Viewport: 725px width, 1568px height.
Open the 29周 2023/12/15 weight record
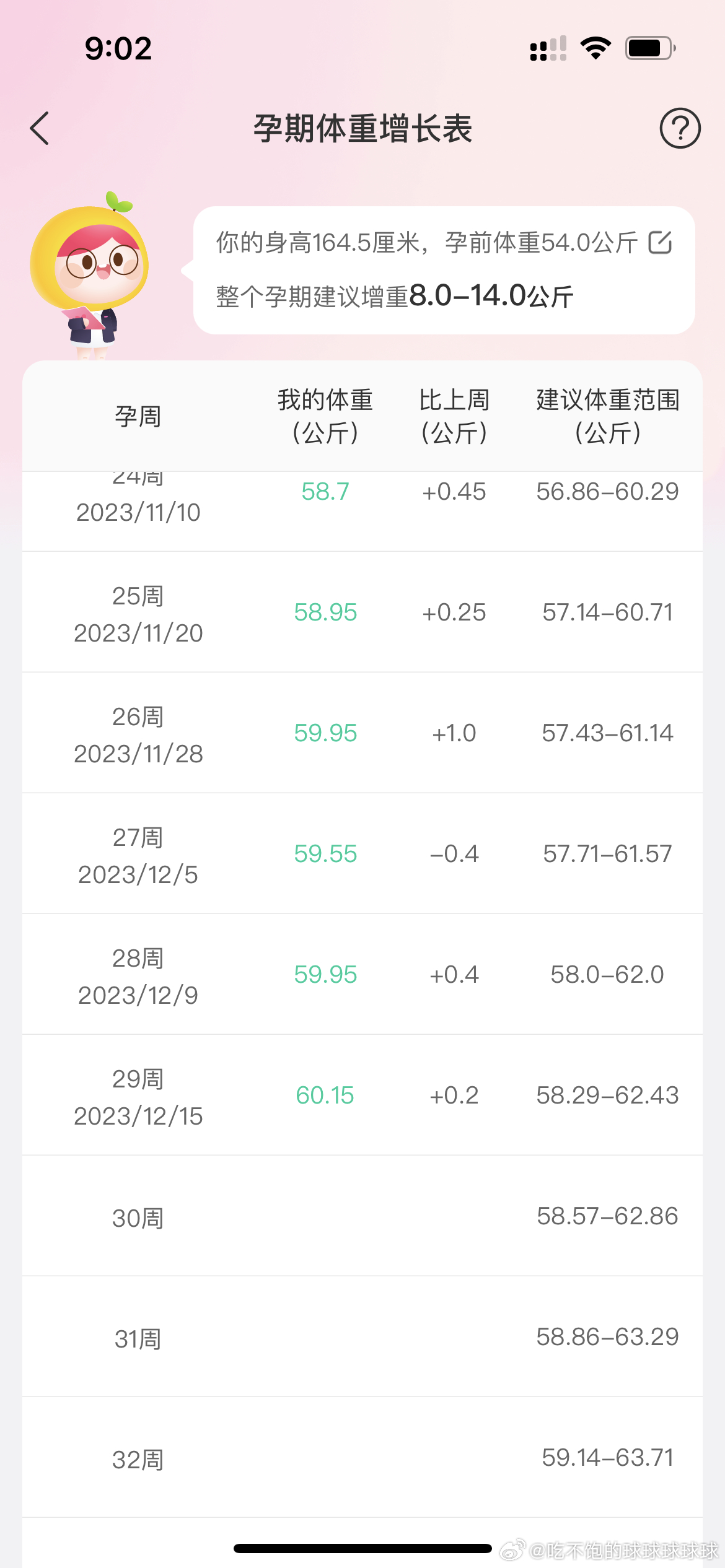(362, 1094)
